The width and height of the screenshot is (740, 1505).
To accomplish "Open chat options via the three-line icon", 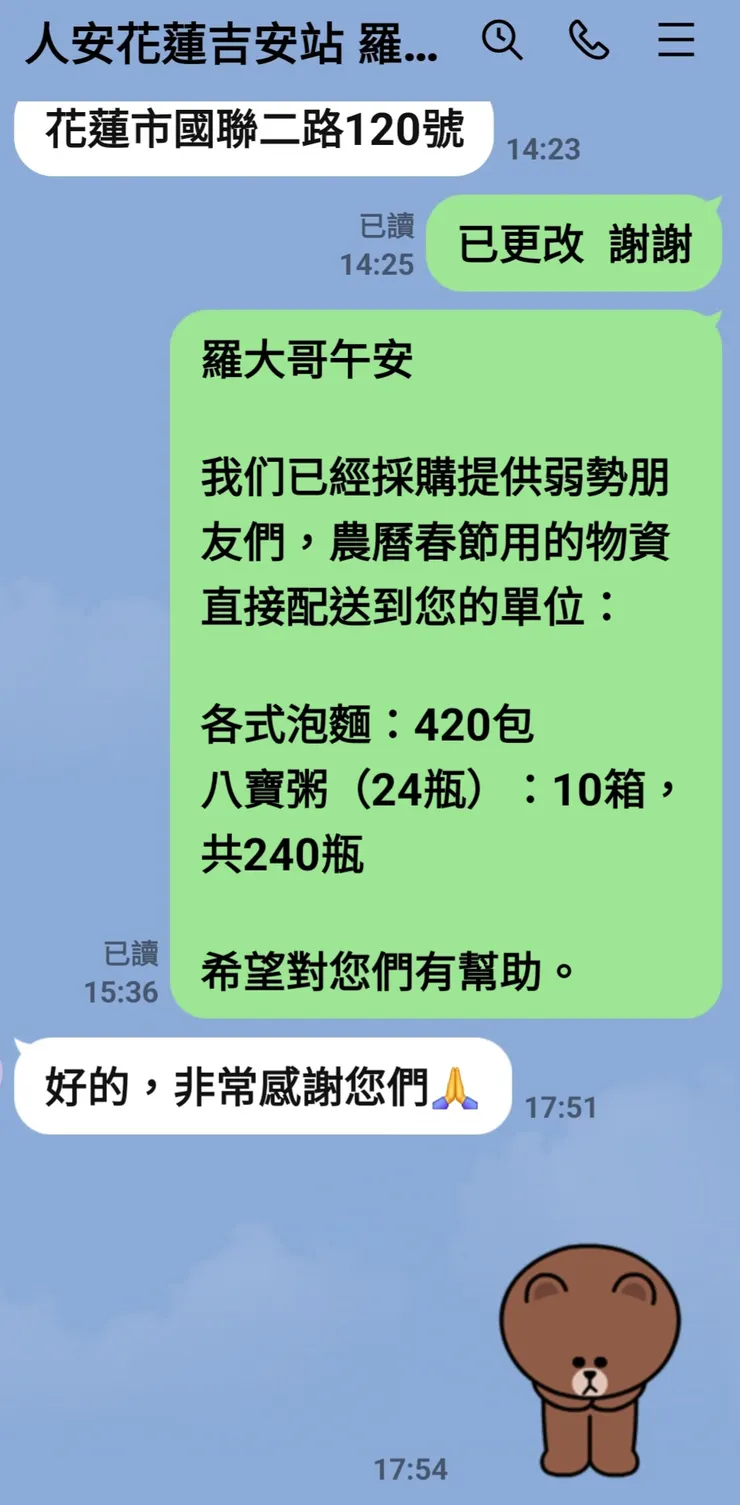I will coord(676,42).
